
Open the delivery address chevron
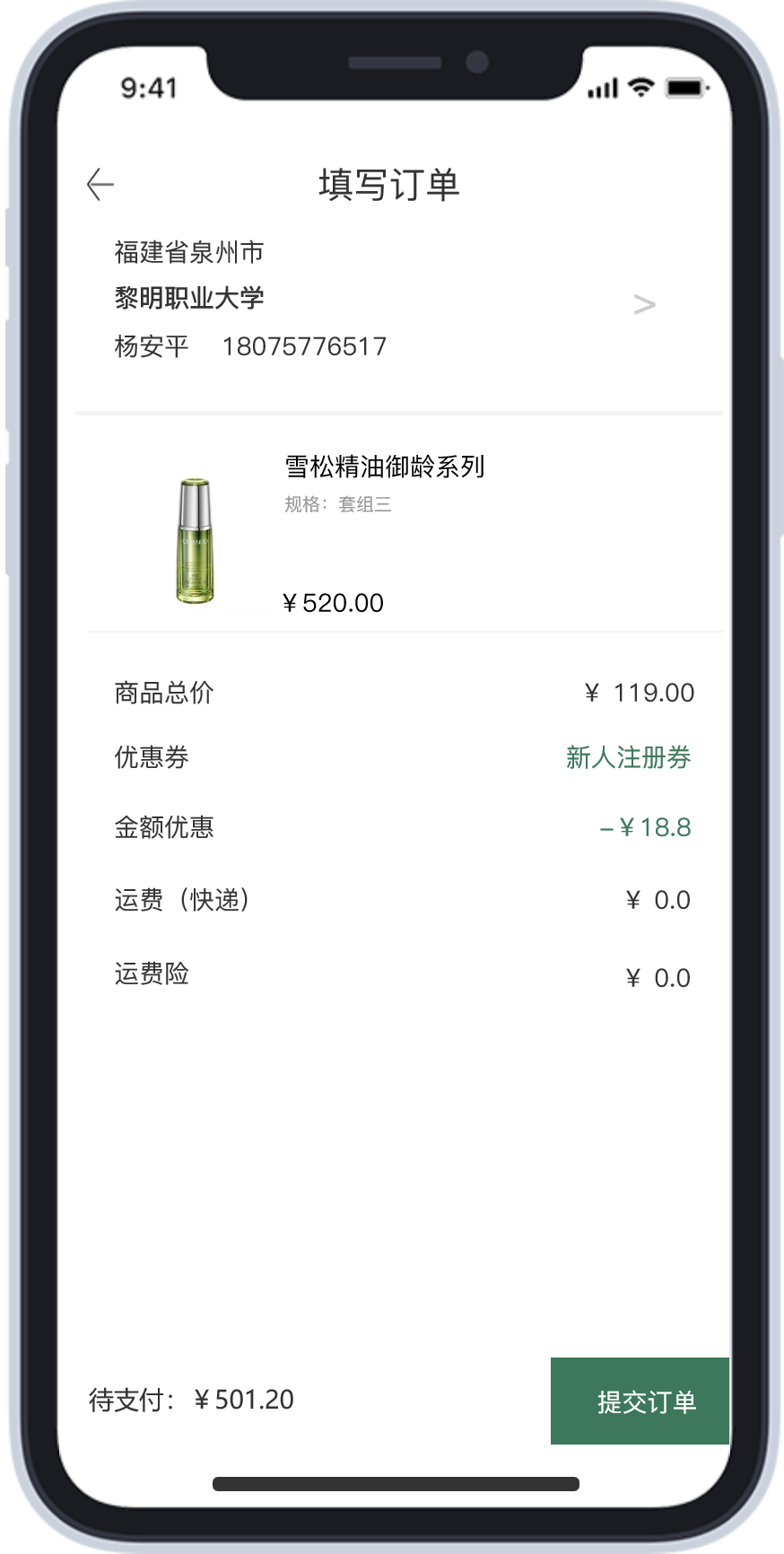[644, 305]
